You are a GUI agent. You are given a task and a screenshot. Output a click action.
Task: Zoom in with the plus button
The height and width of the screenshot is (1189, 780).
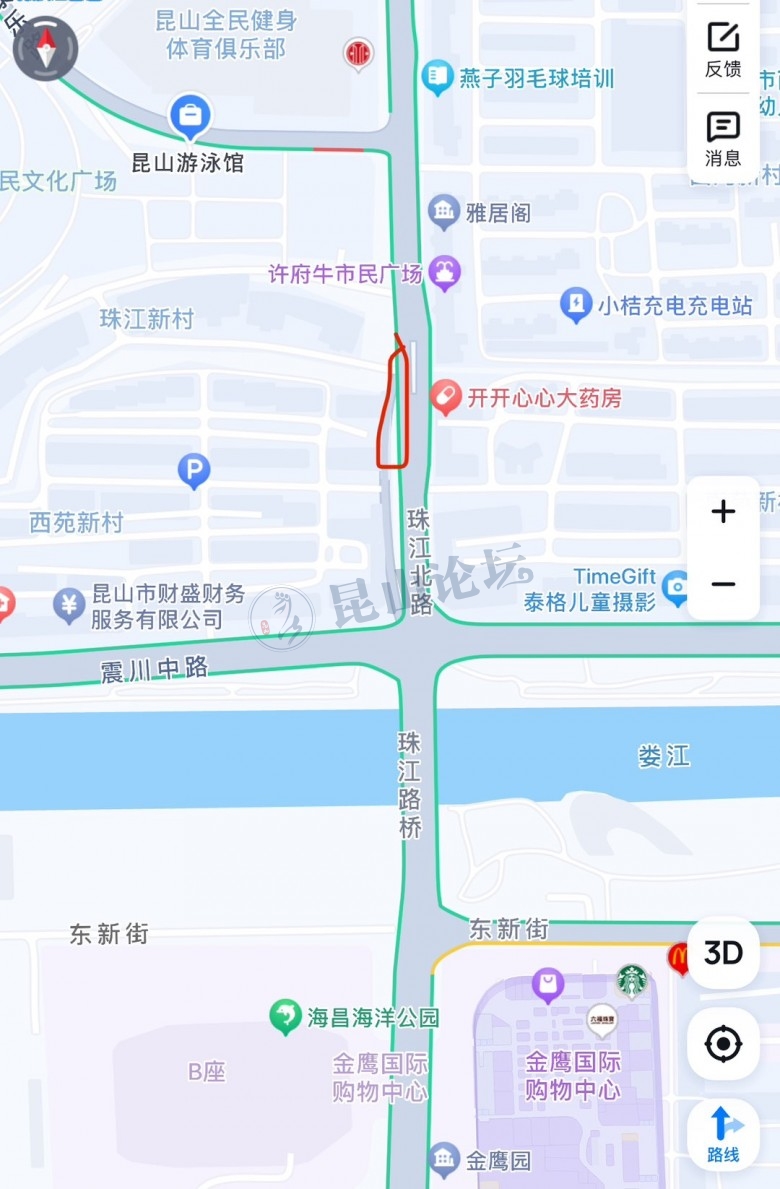(723, 512)
